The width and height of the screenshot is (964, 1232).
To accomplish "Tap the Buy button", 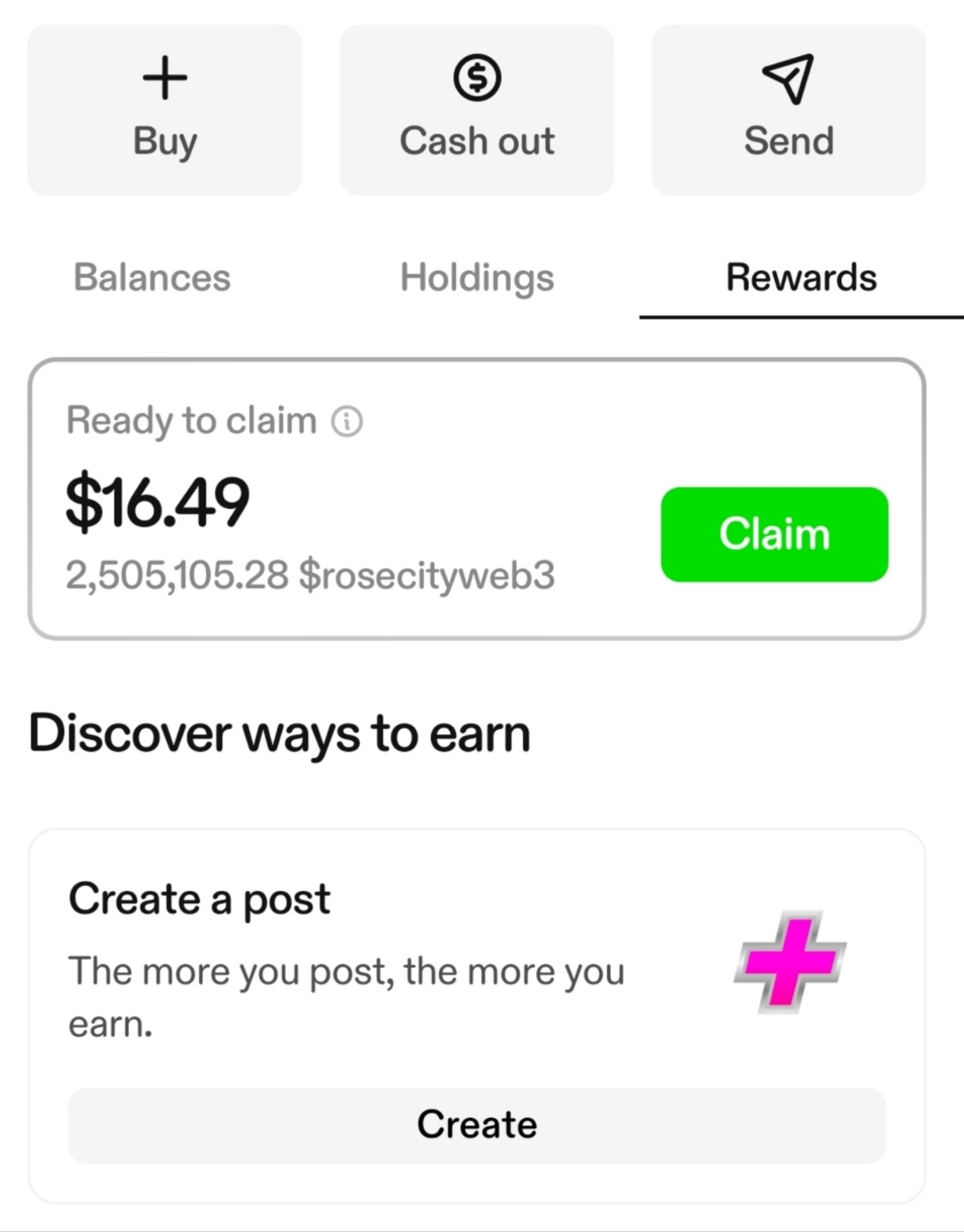I will point(164,110).
